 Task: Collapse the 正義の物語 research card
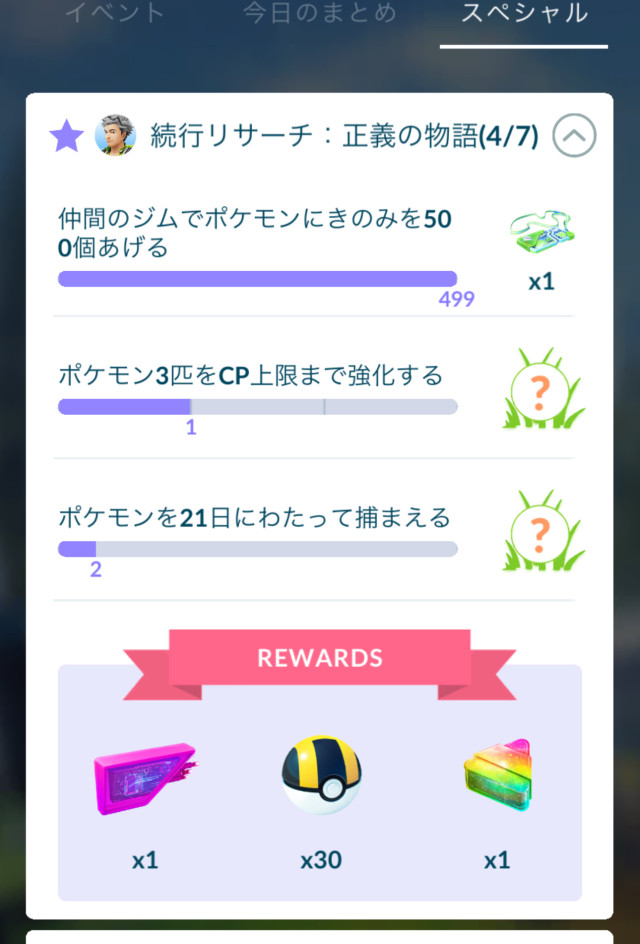pos(574,136)
